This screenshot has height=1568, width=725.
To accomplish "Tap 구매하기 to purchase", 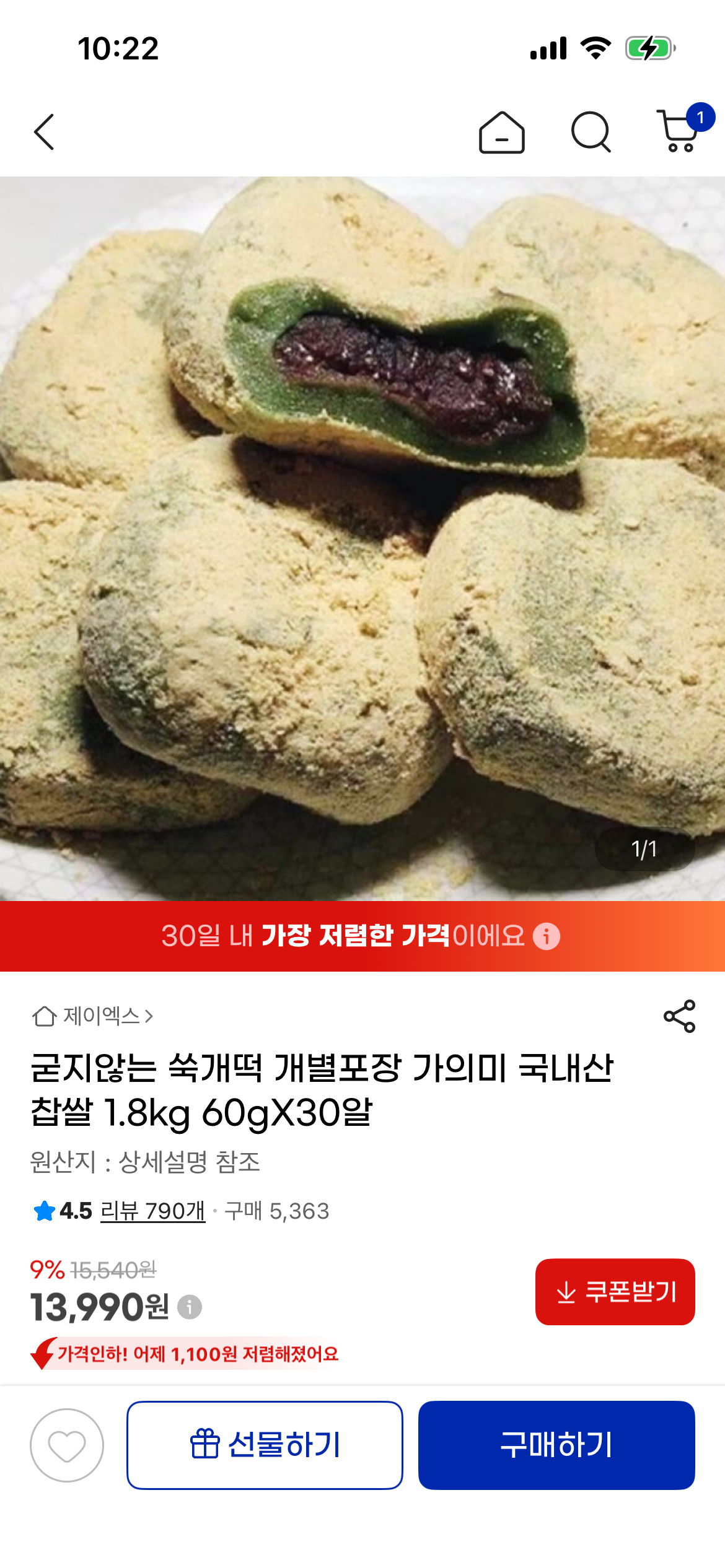I will click(x=556, y=1445).
